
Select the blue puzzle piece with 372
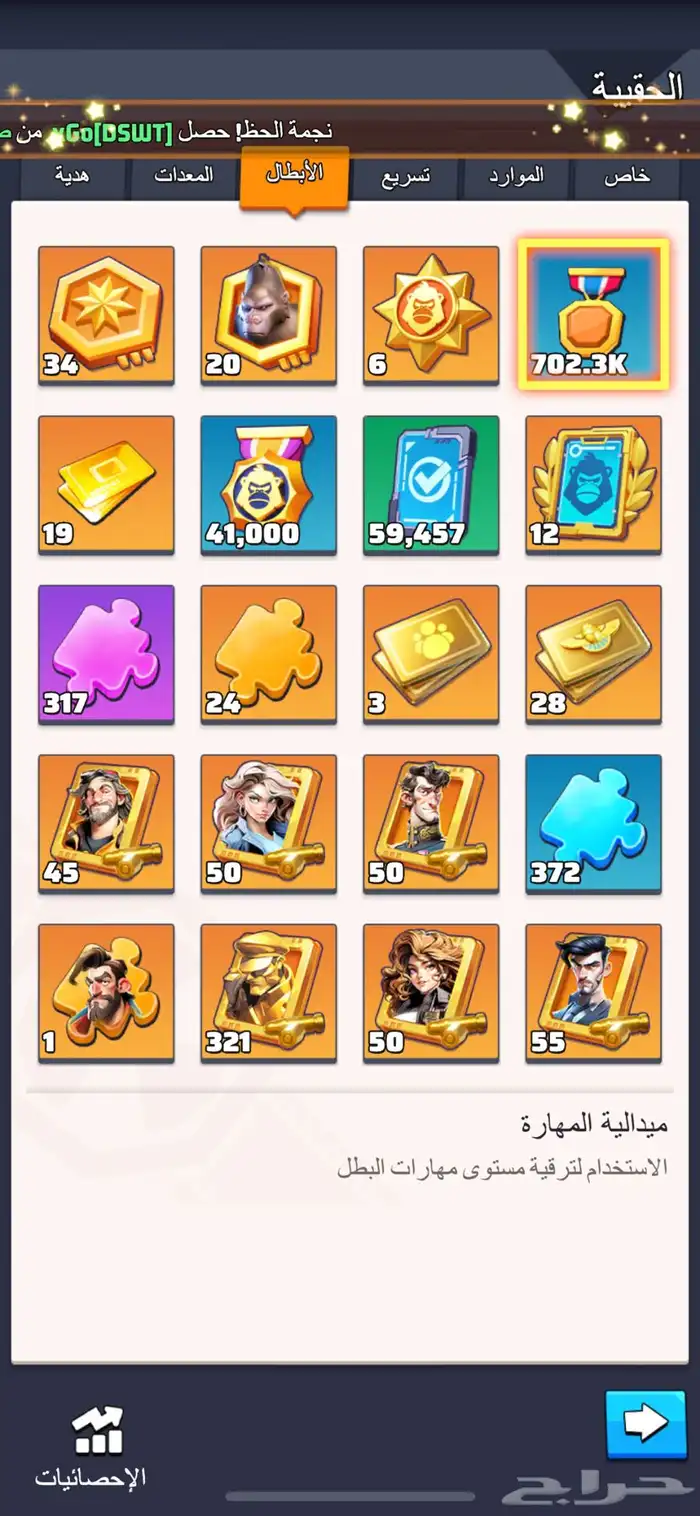click(x=593, y=823)
